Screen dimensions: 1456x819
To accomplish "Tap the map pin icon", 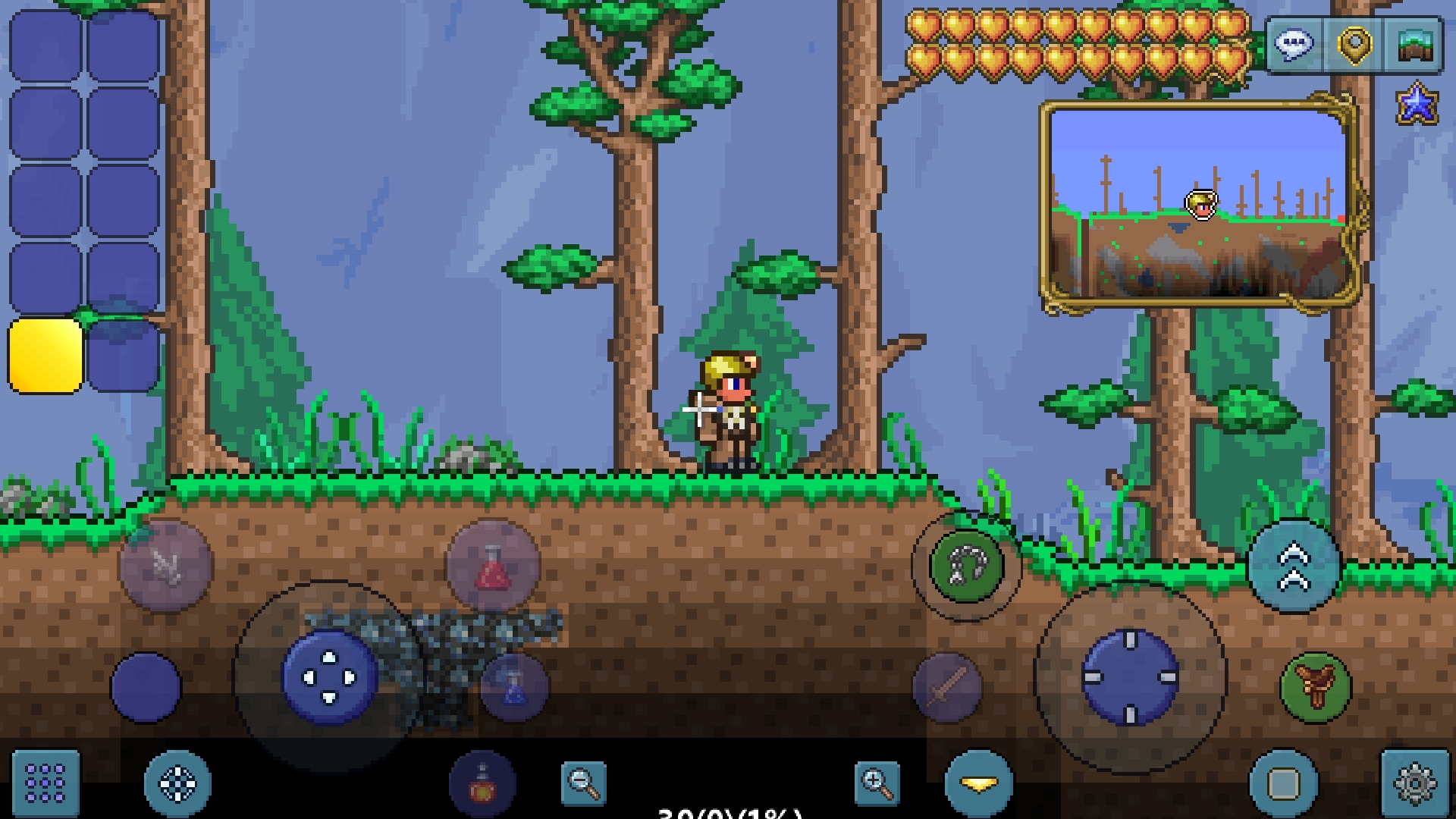I will click(1354, 45).
